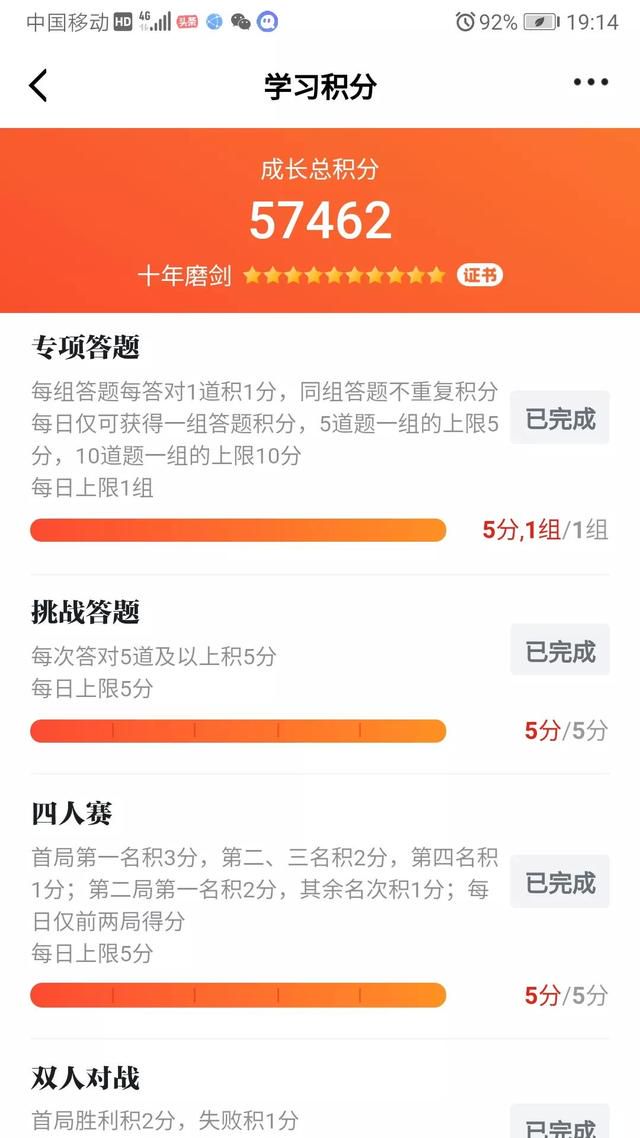Open the three-dot overflow menu
Image resolution: width=640 pixels, height=1138 pixels.
591,82
